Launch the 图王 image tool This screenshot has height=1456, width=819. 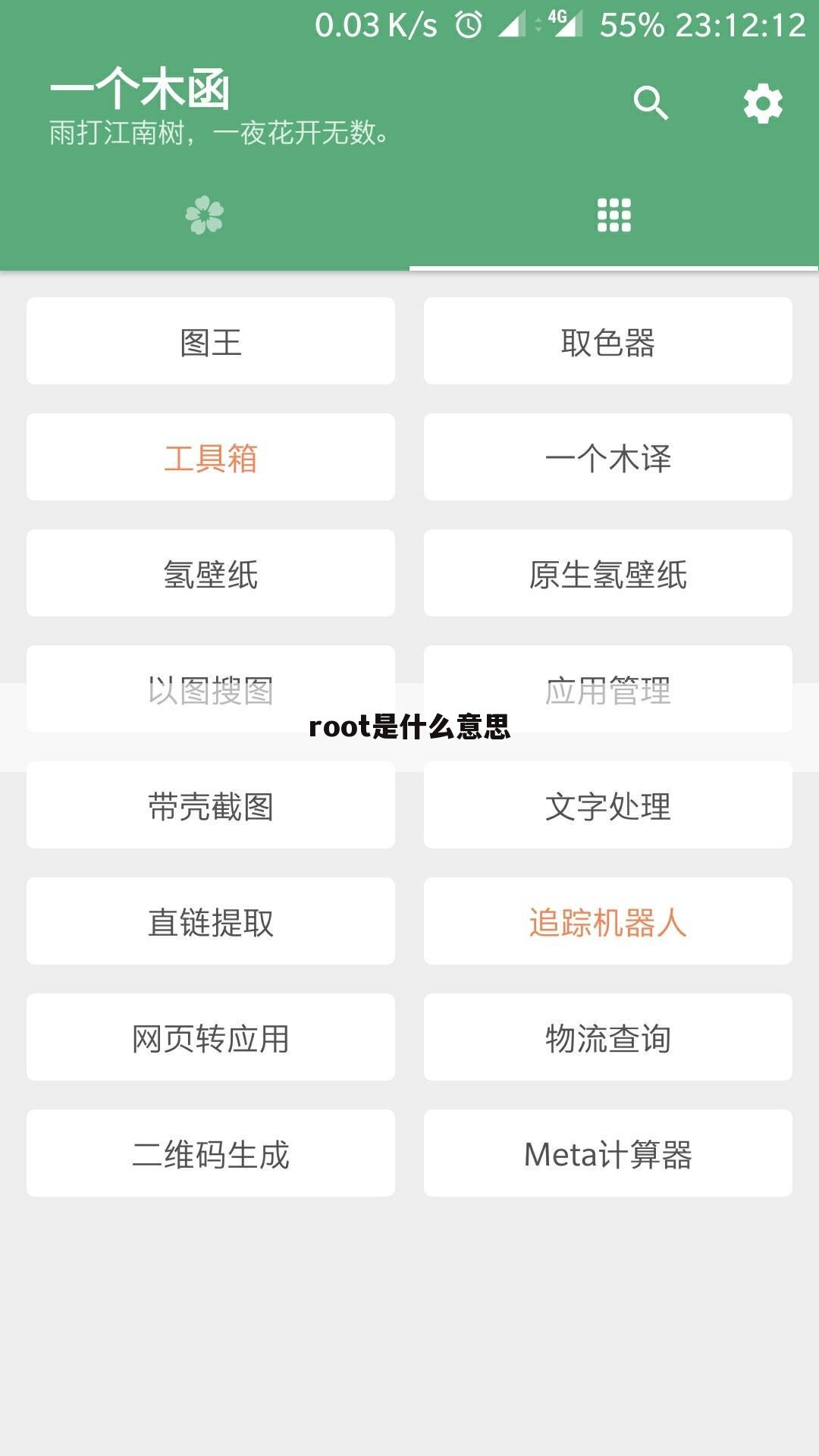pos(210,340)
